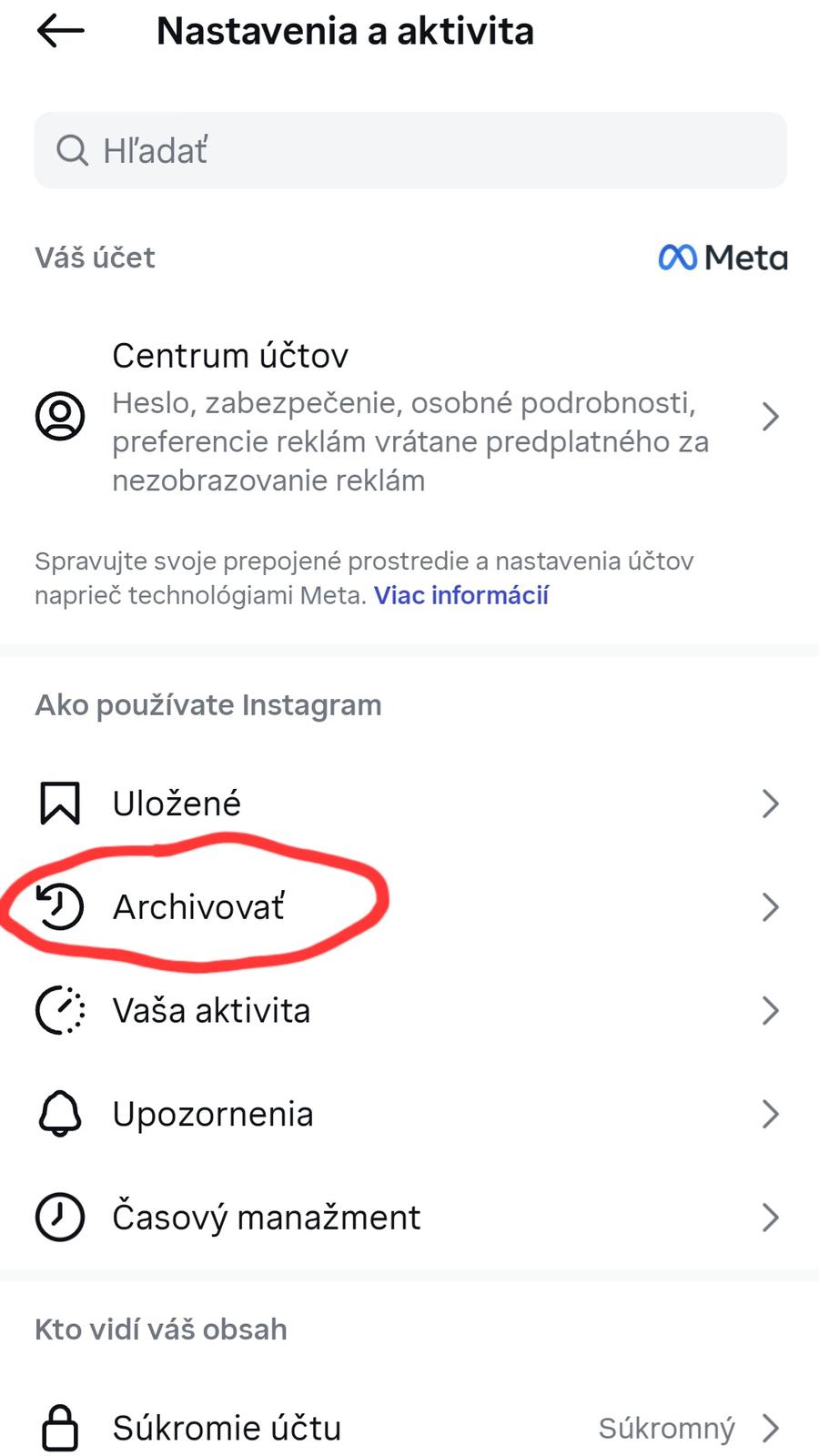This screenshot has height=1456, width=819.
Task: Tap the Hľadať search field
Action: (x=409, y=151)
